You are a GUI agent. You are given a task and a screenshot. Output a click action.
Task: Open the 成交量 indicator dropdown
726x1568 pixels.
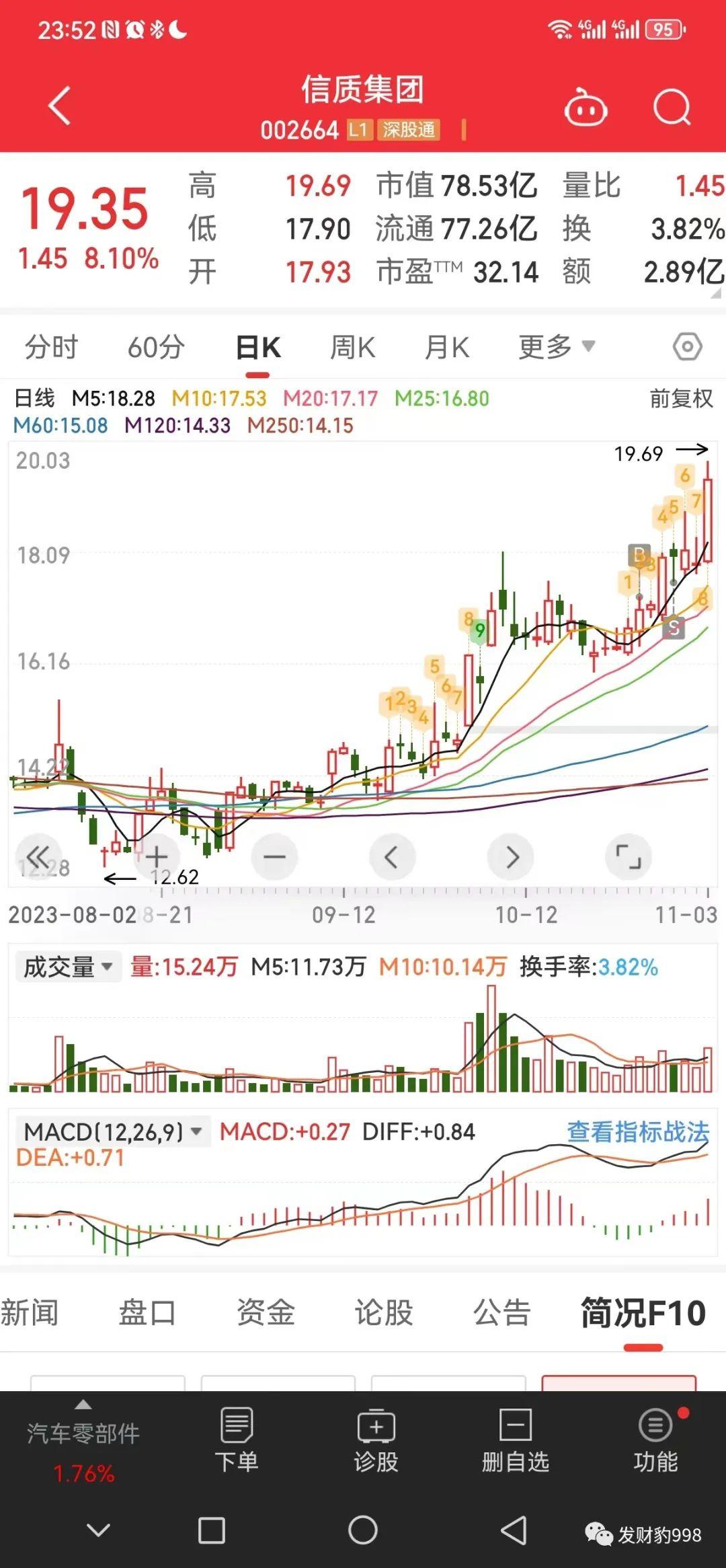point(67,967)
